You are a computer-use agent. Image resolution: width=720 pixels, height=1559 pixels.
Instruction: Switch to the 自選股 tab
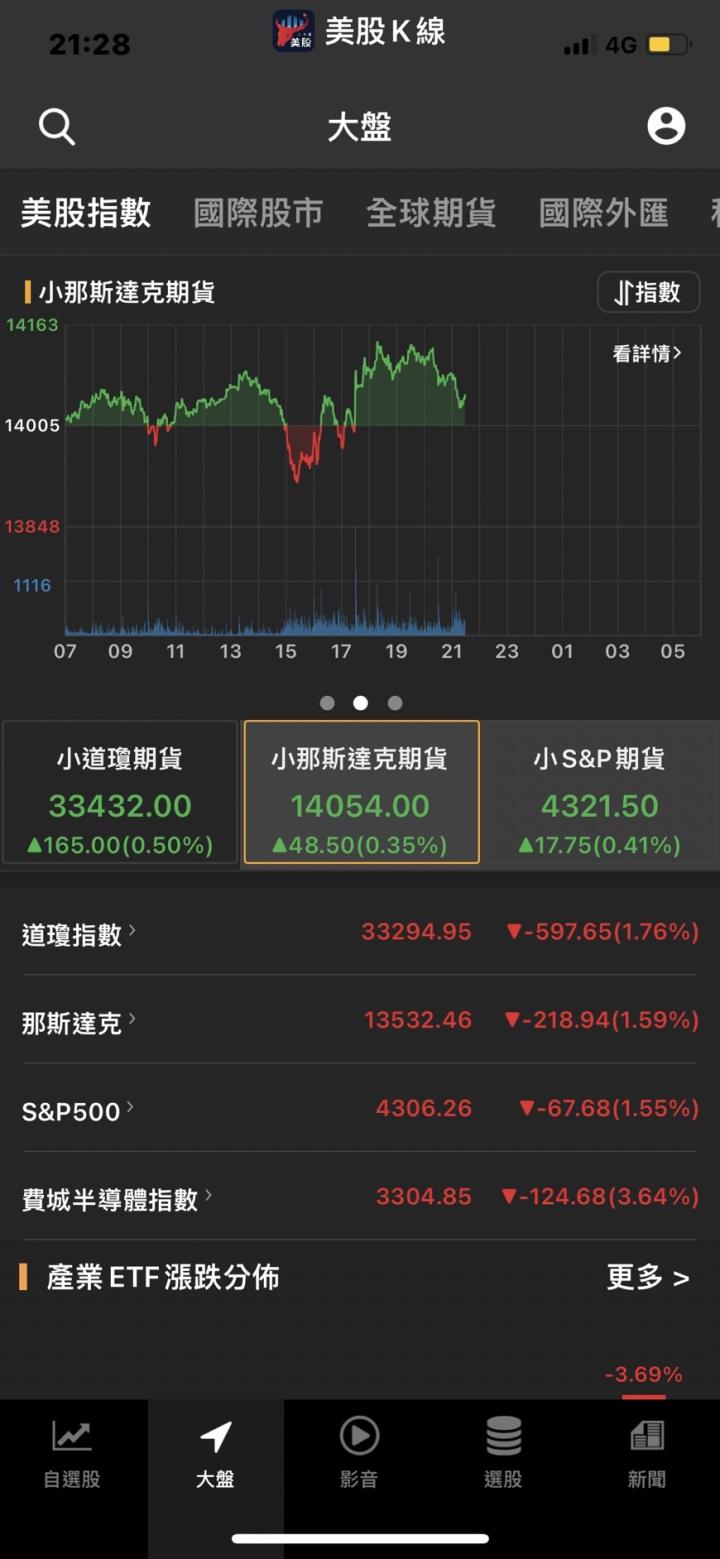pos(72,1455)
